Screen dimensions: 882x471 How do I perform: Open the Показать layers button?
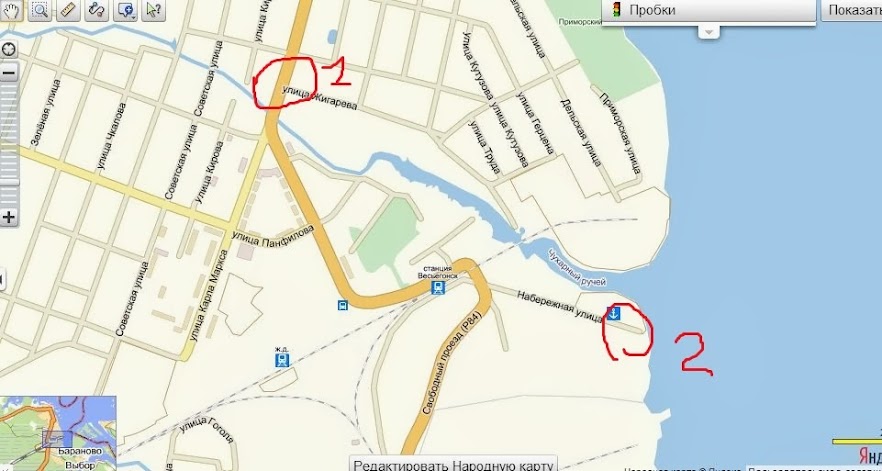[x=852, y=10]
